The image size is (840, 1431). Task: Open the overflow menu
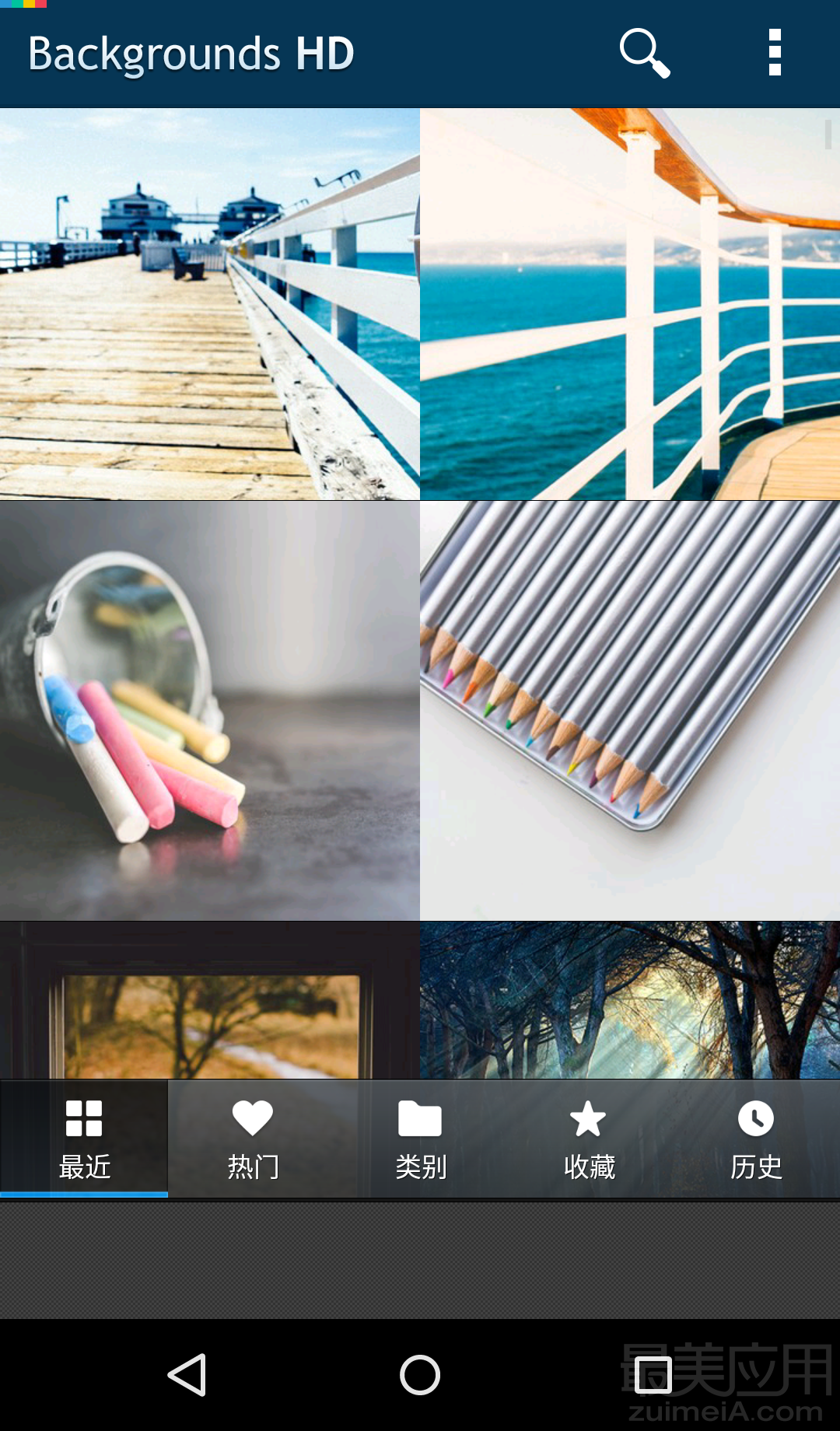774,53
